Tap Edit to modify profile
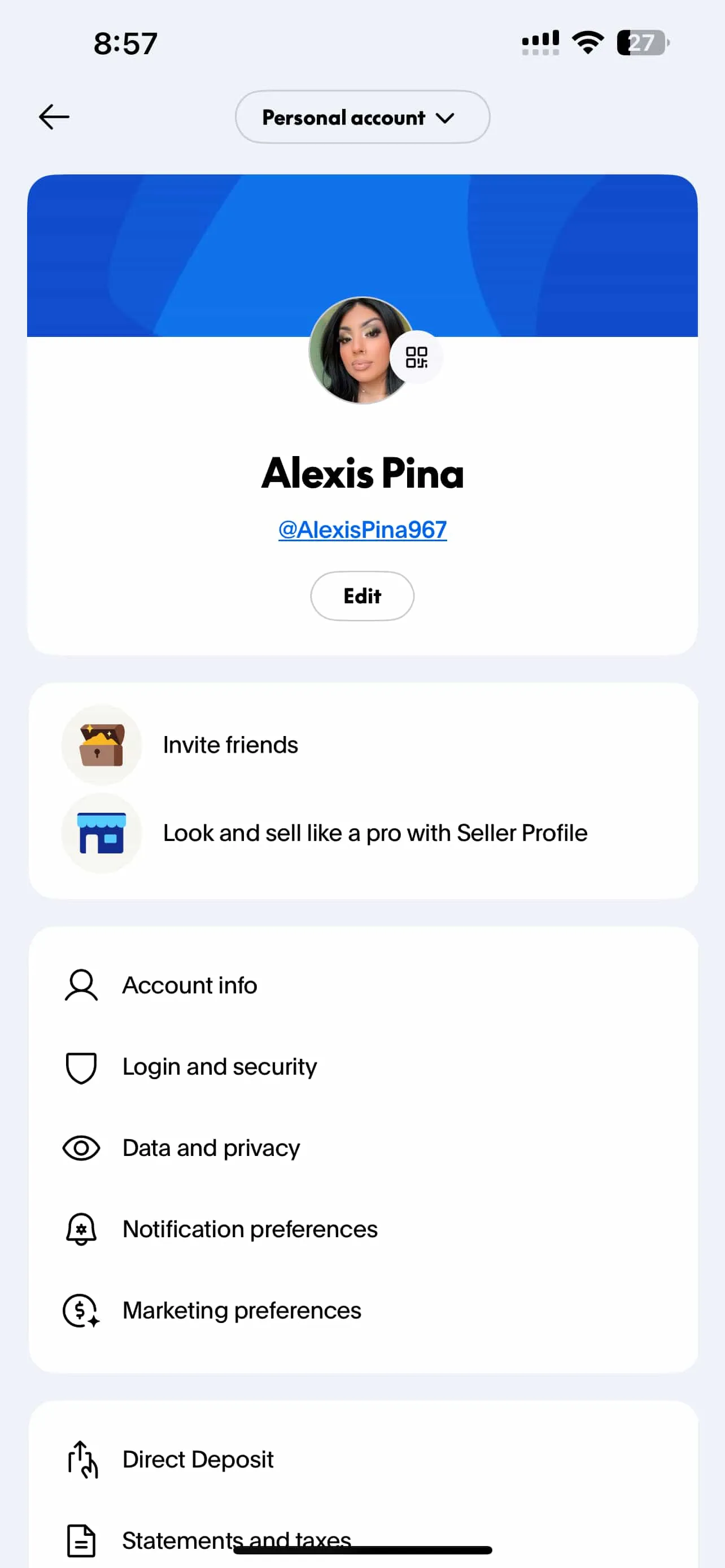 click(362, 596)
